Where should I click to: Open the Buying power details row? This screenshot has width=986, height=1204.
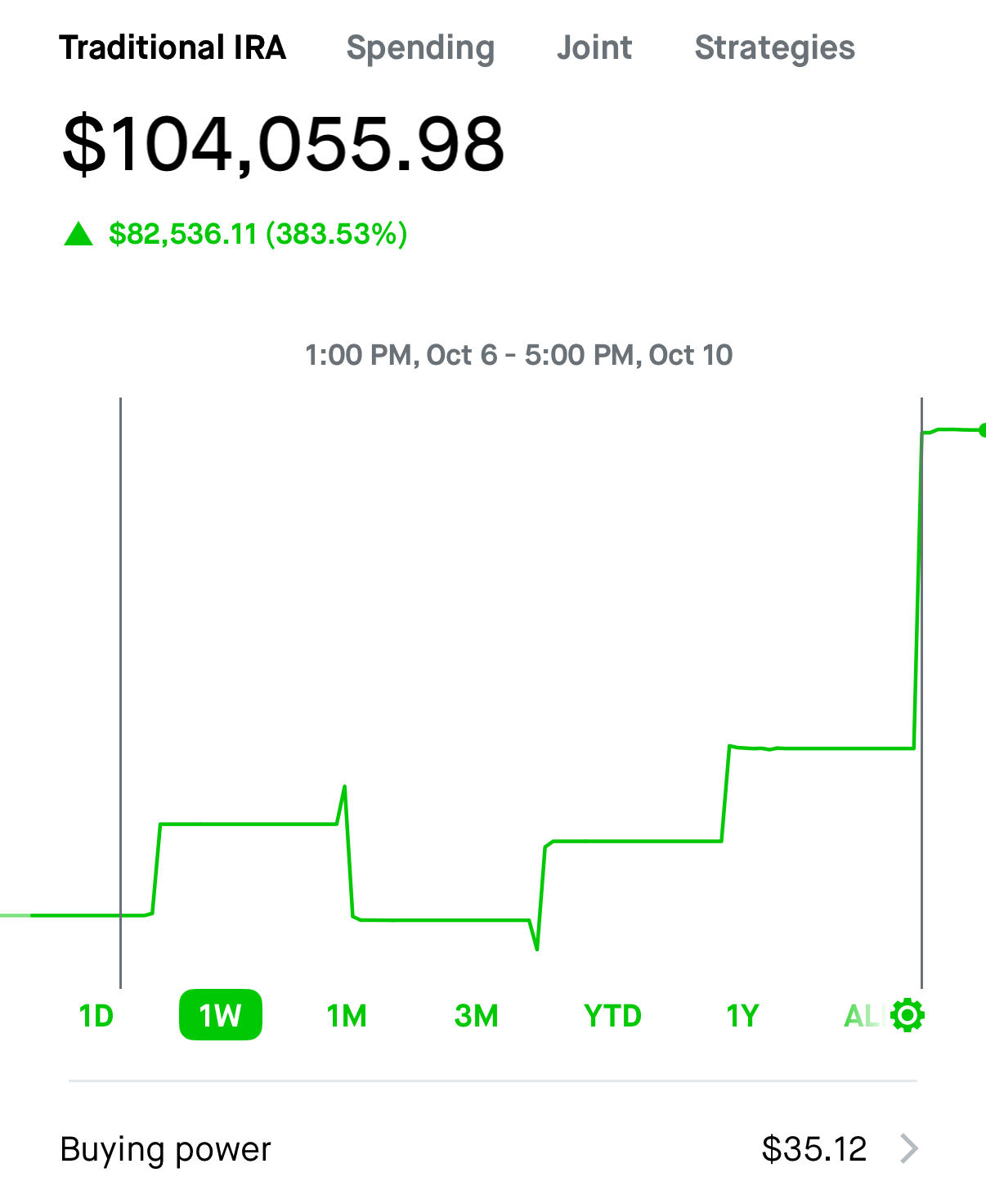(491, 1148)
